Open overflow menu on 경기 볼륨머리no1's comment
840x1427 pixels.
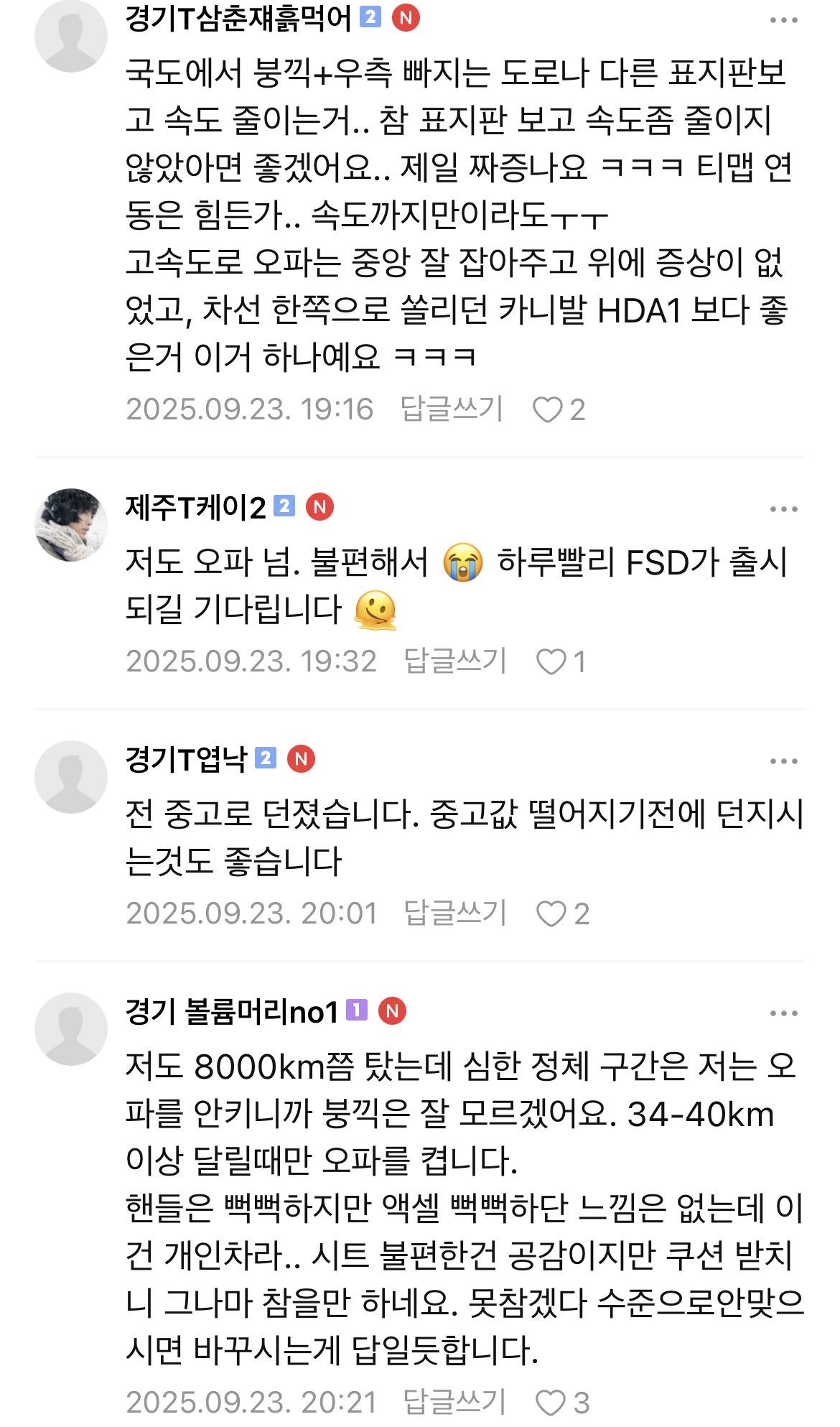783,1013
